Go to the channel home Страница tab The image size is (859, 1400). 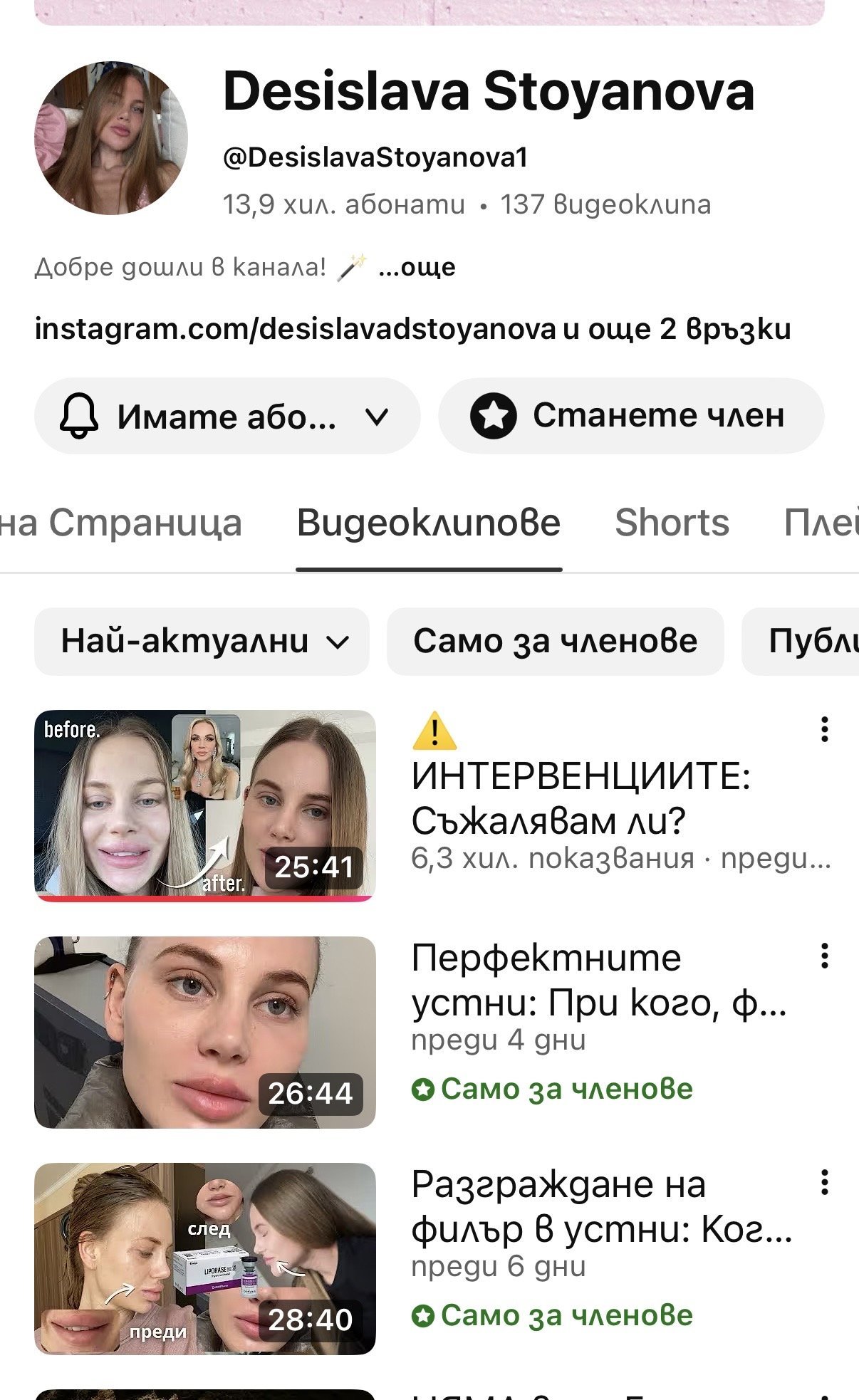pyautogui.click(x=121, y=523)
